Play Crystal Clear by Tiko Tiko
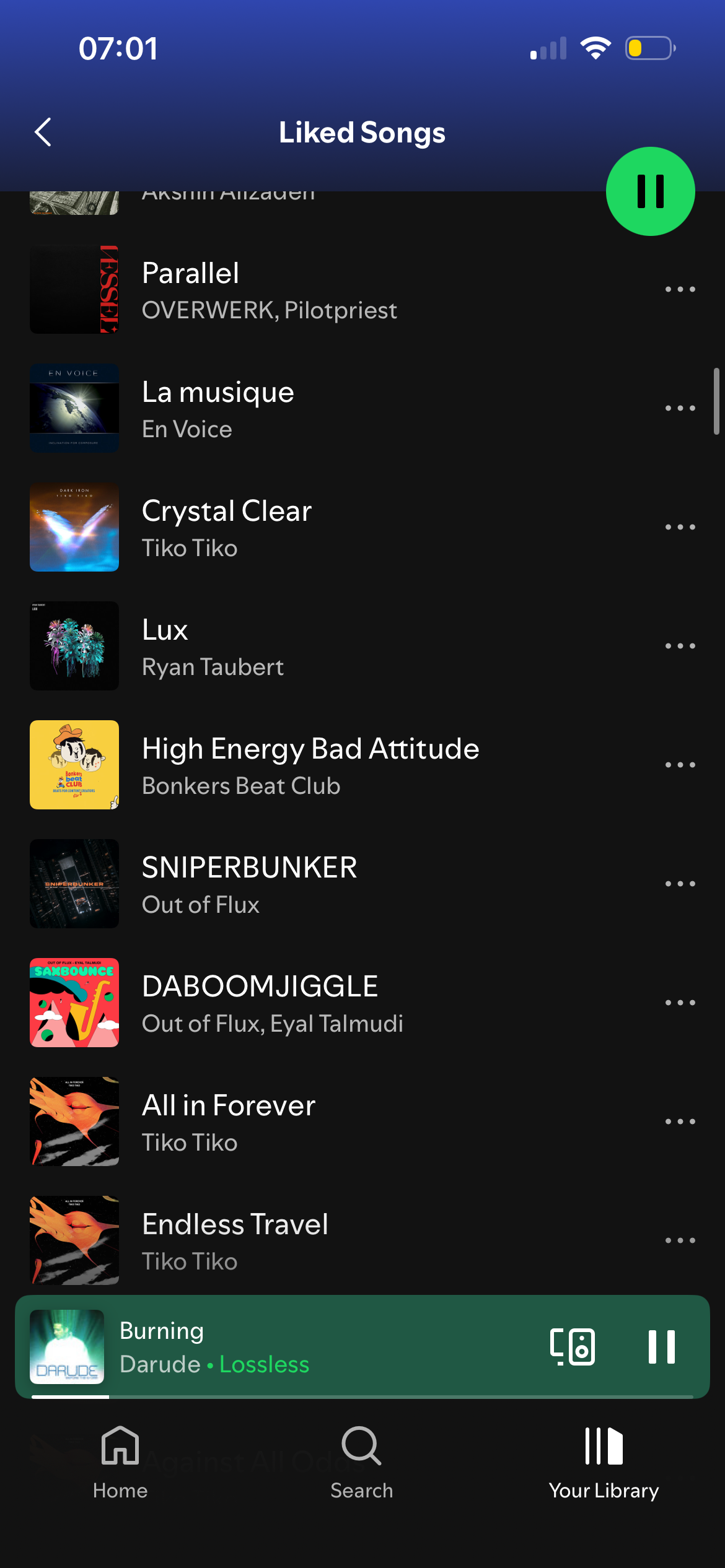The width and height of the screenshot is (725, 1568). coord(310,528)
